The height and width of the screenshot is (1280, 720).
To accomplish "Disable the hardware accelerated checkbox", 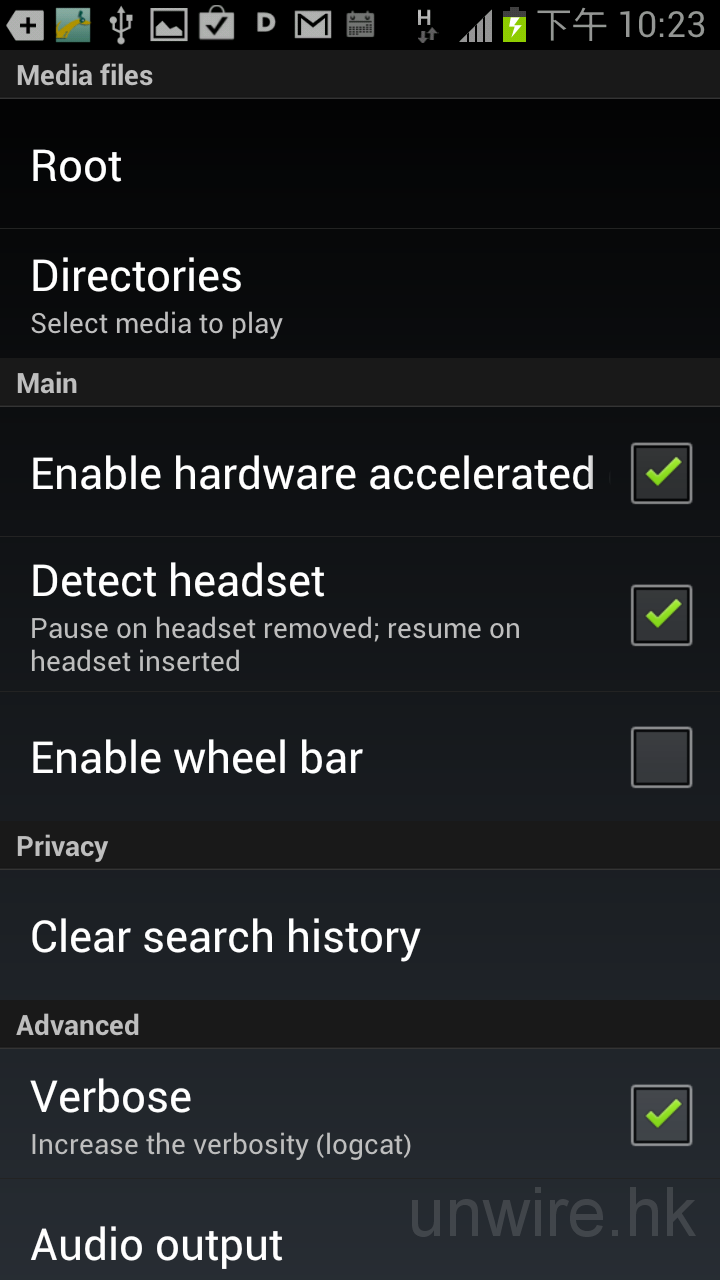I will coord(661,473).
